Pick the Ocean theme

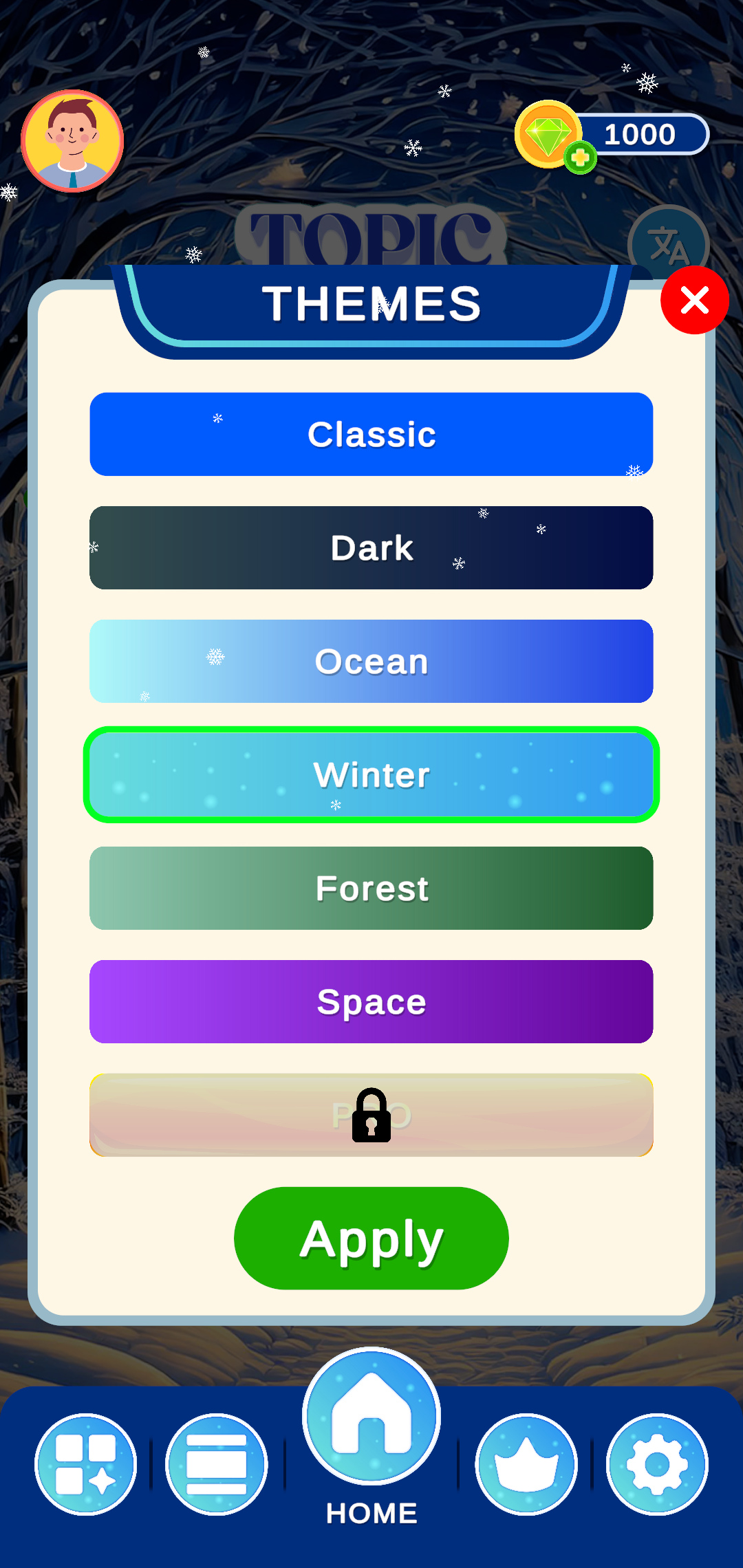(371, 661)
